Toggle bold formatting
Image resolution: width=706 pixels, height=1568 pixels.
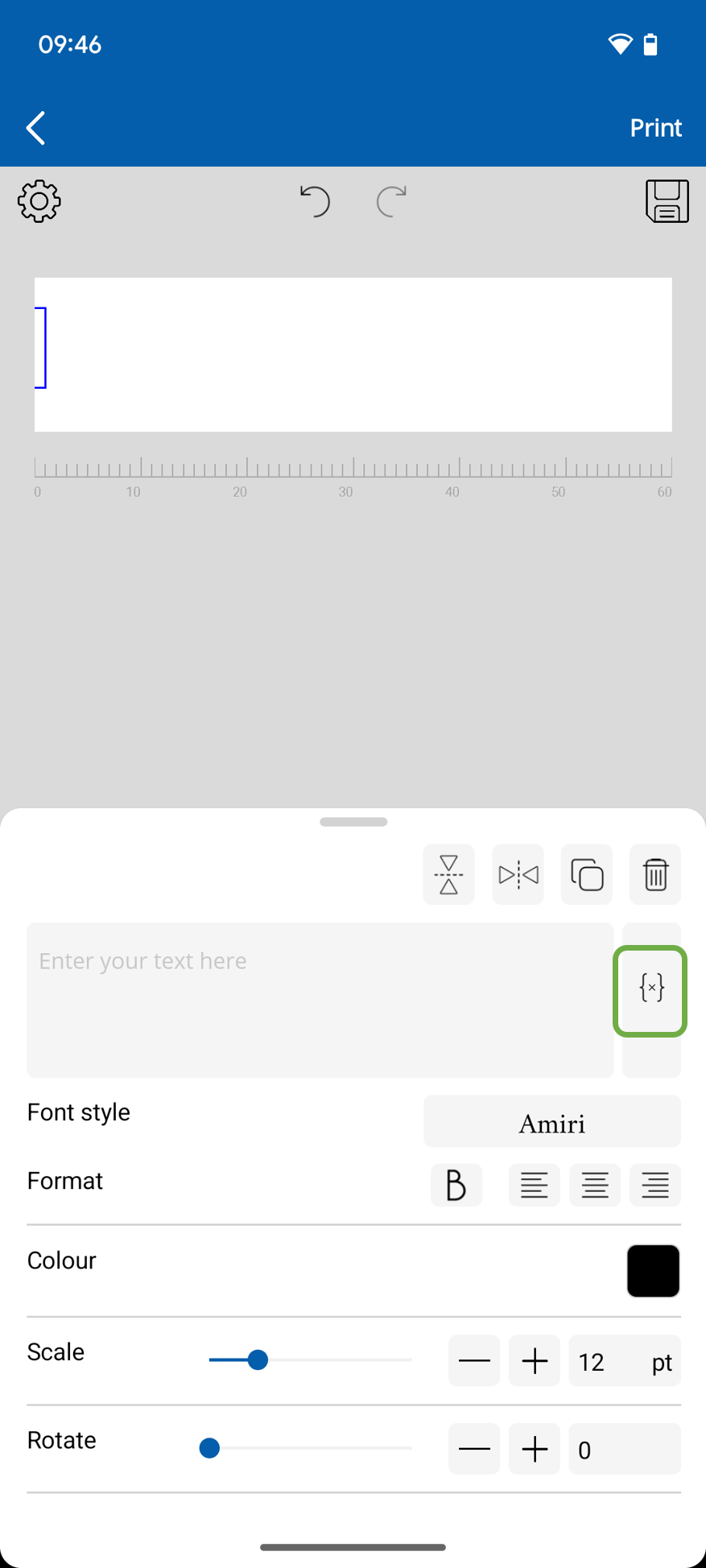456,1185
